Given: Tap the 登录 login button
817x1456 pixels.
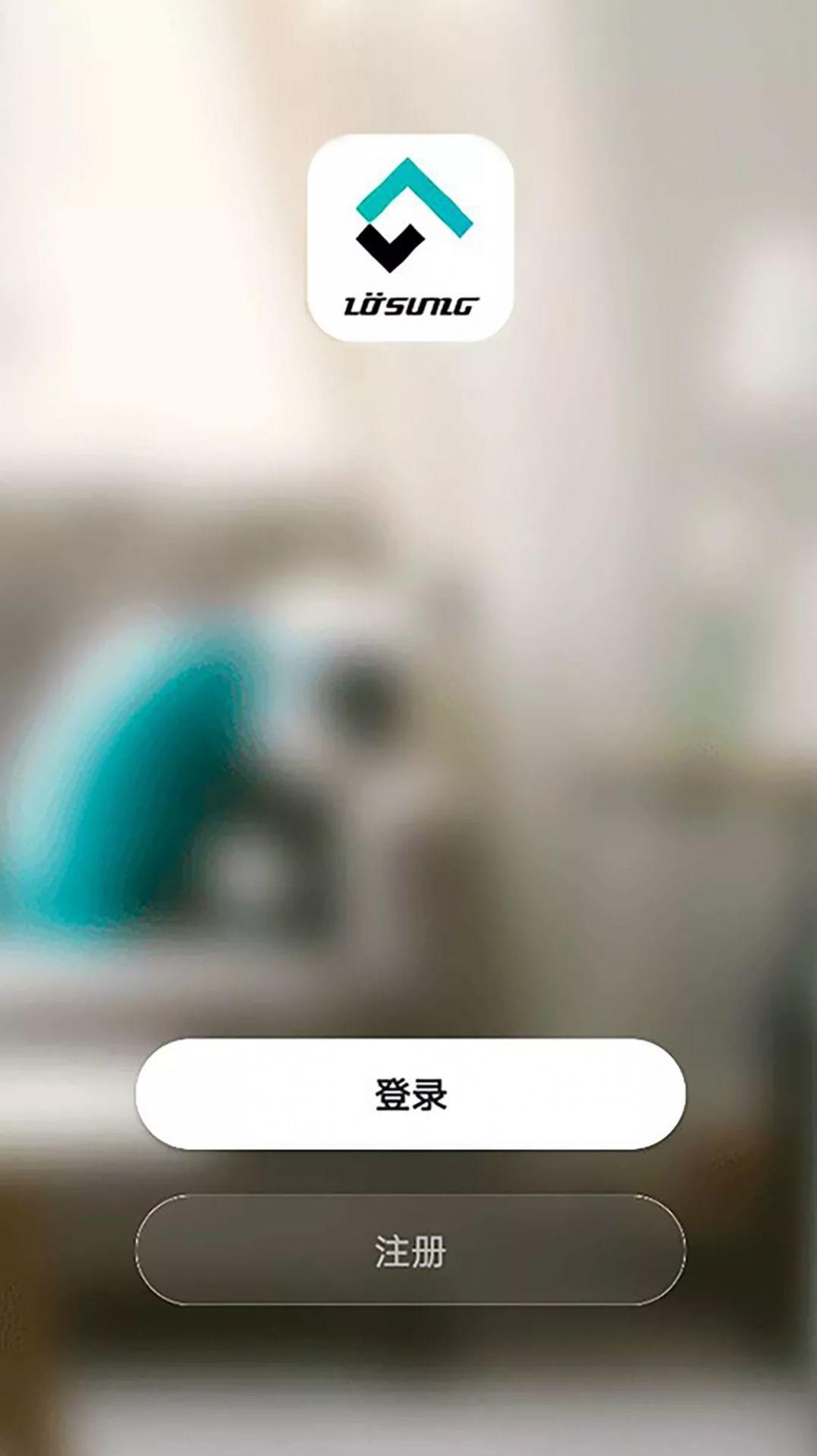Looking at the screenshot, I should tap(410, 1094).
